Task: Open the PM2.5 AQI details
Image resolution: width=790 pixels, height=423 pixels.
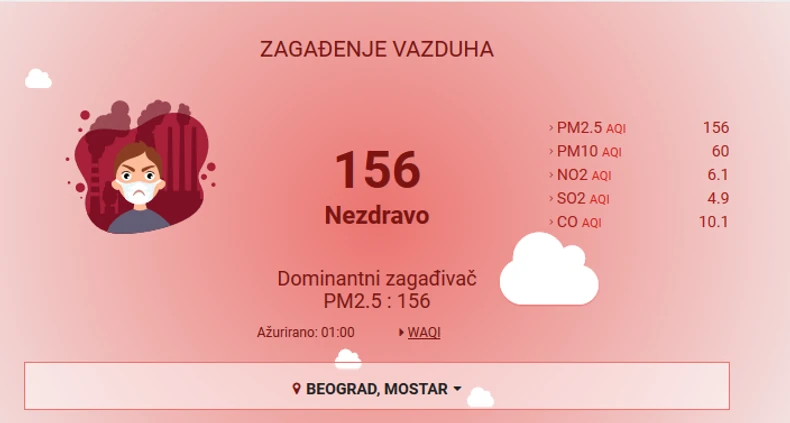Action: (x=590, y=128)
